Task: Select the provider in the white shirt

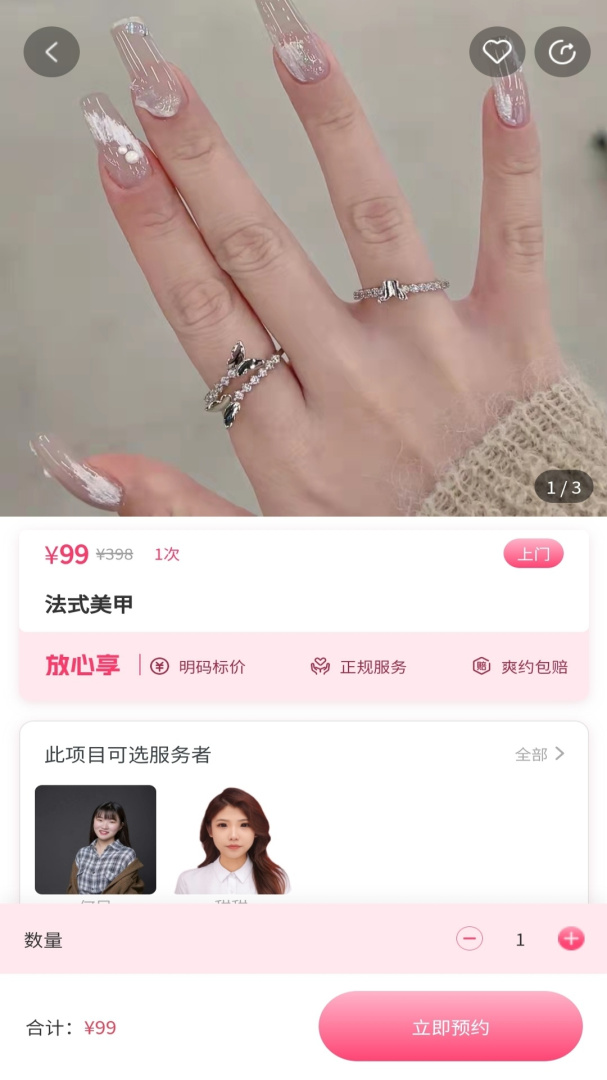Action: point(232,840)
